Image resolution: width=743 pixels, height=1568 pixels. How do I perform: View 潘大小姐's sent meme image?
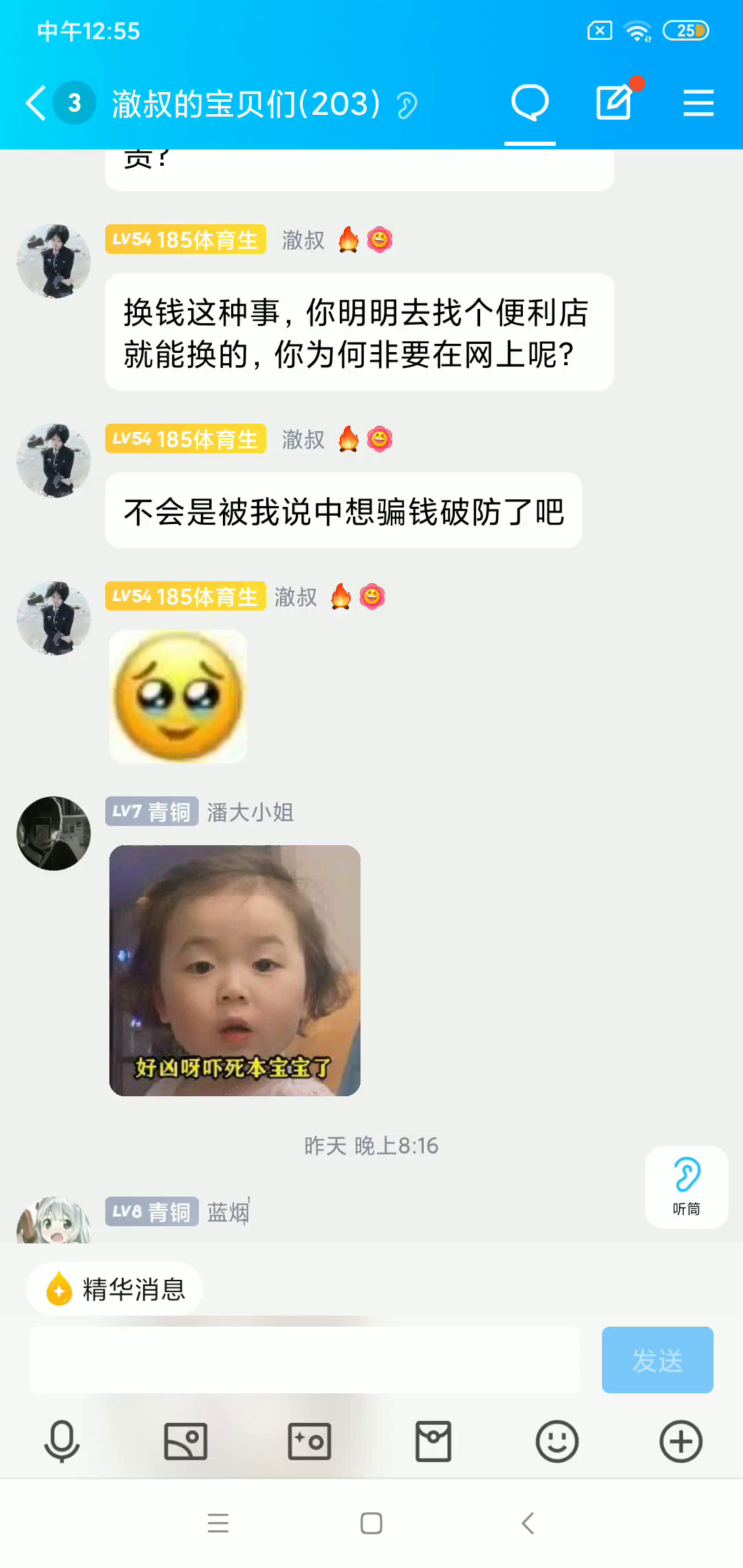(x=235, y=970)
